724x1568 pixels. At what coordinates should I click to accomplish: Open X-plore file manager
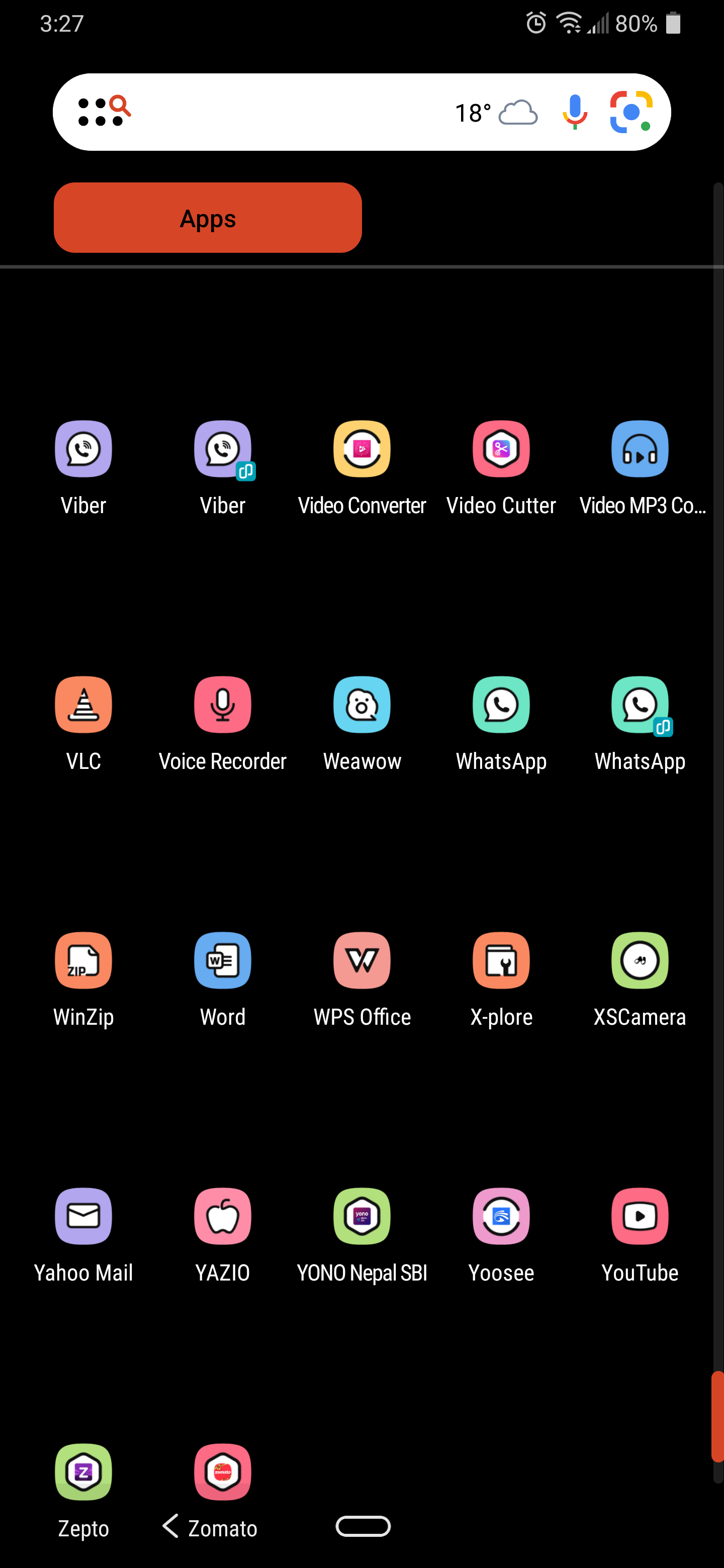[x=501, y=960]
